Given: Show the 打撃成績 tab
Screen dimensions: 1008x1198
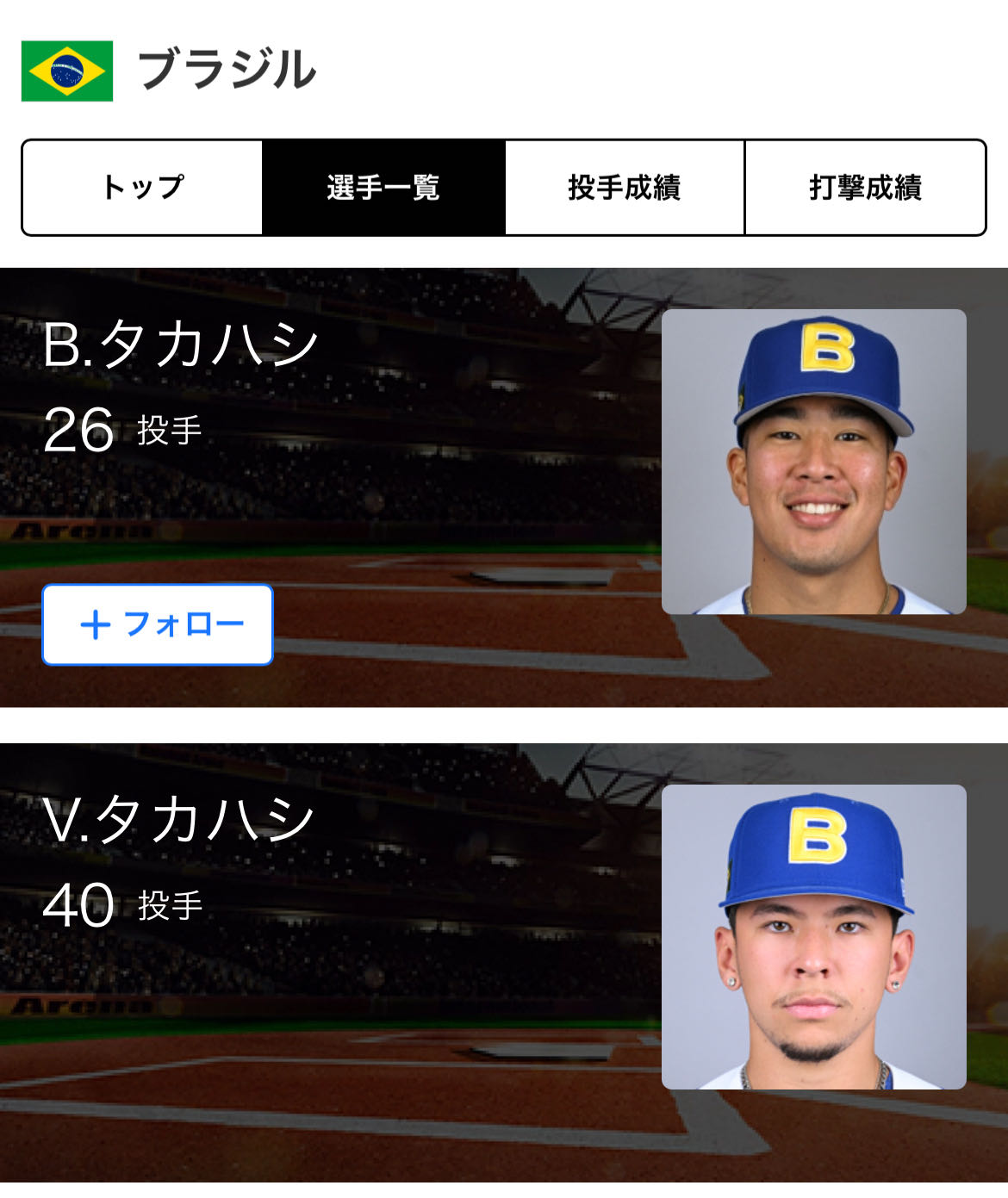Looking at the screenshot, I should coord(865,187).
